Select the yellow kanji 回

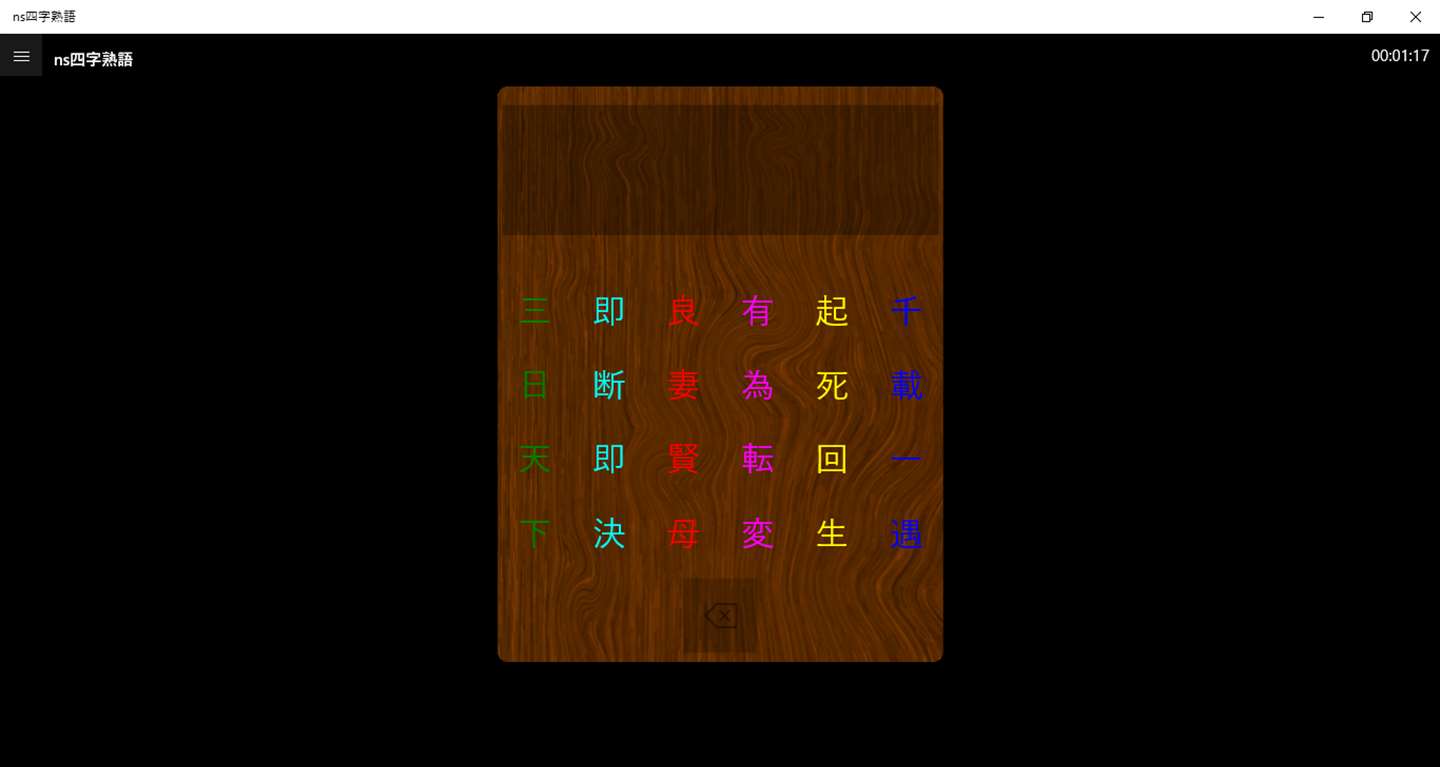coord(831,459)
